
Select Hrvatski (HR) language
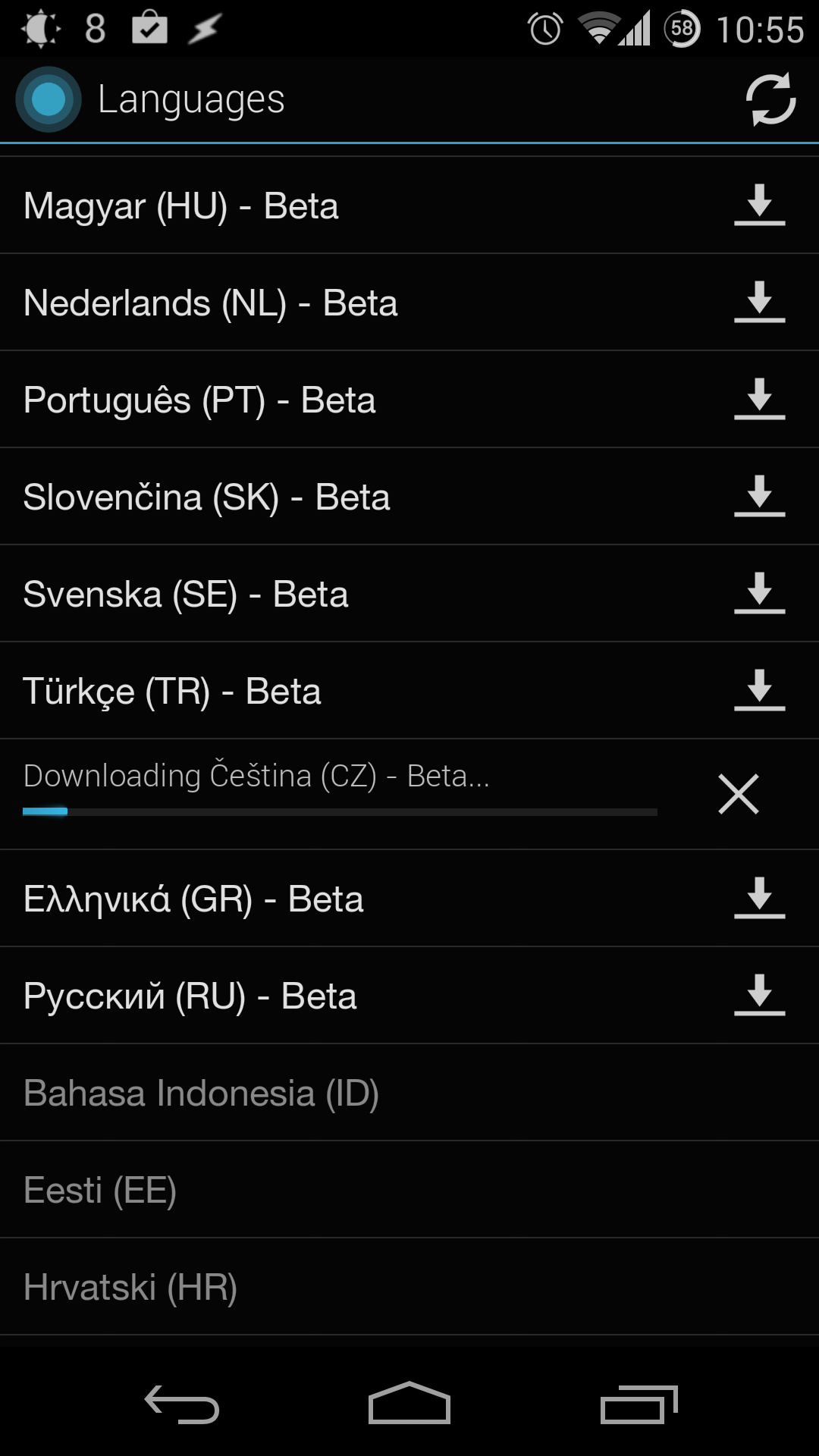point(409,1287)
